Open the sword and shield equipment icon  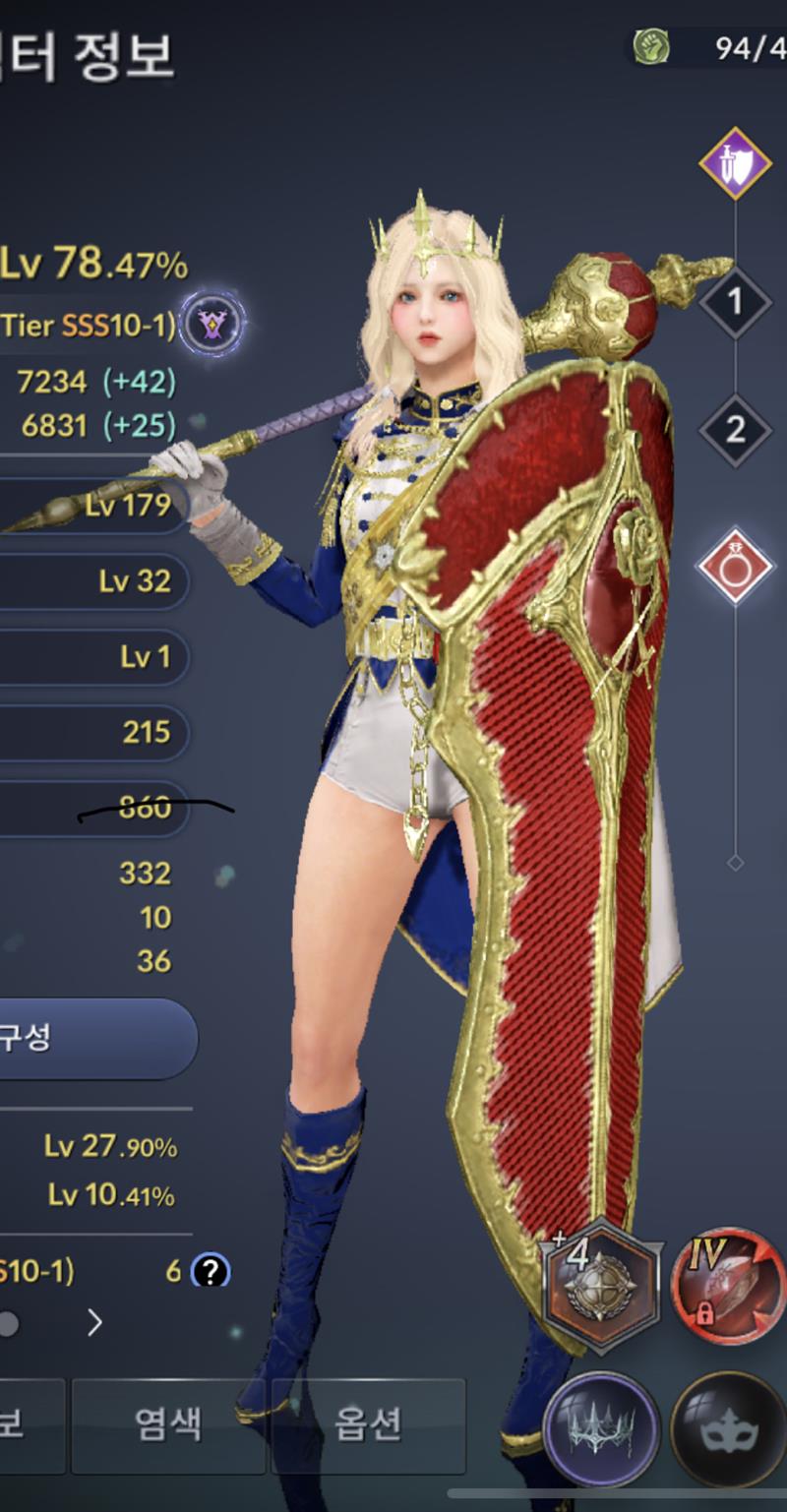pyautogui.click(x=735, y=163)
